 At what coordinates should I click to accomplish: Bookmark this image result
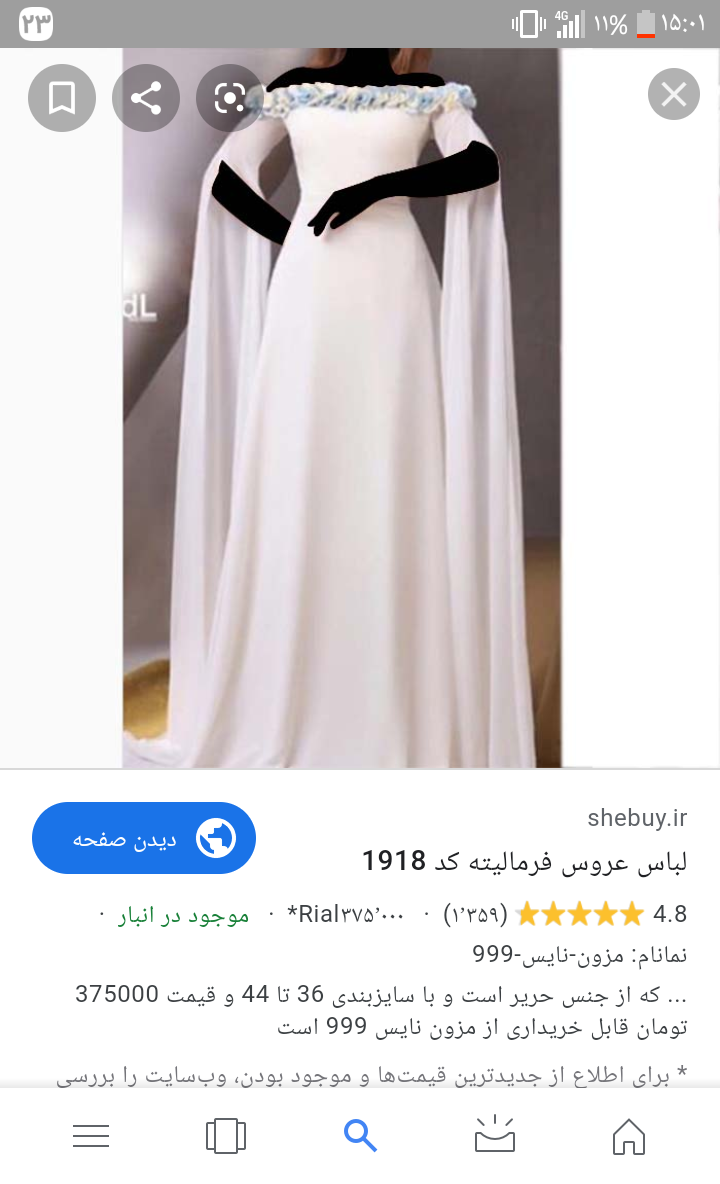[x=62, y=98]
